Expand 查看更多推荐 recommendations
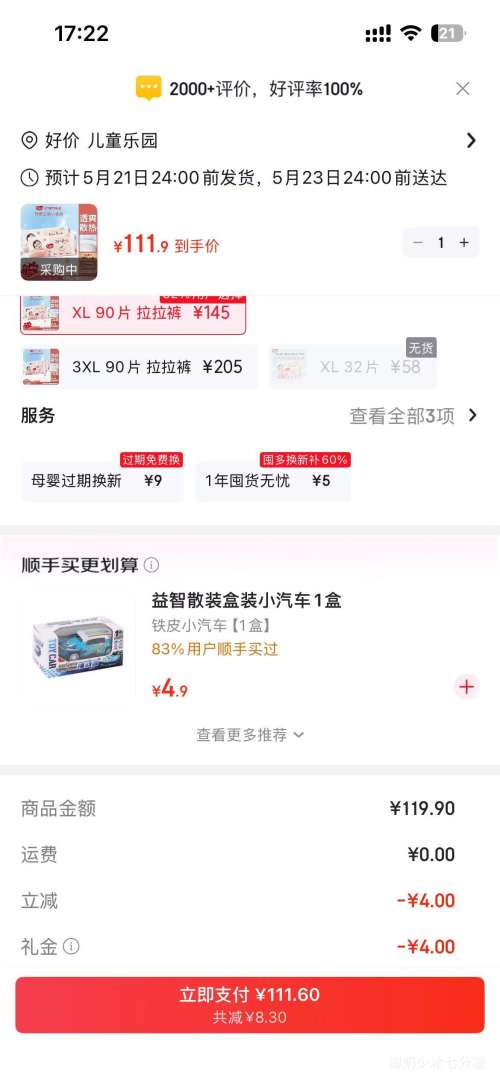This screenshot has height=1082, width=500. 250,735
